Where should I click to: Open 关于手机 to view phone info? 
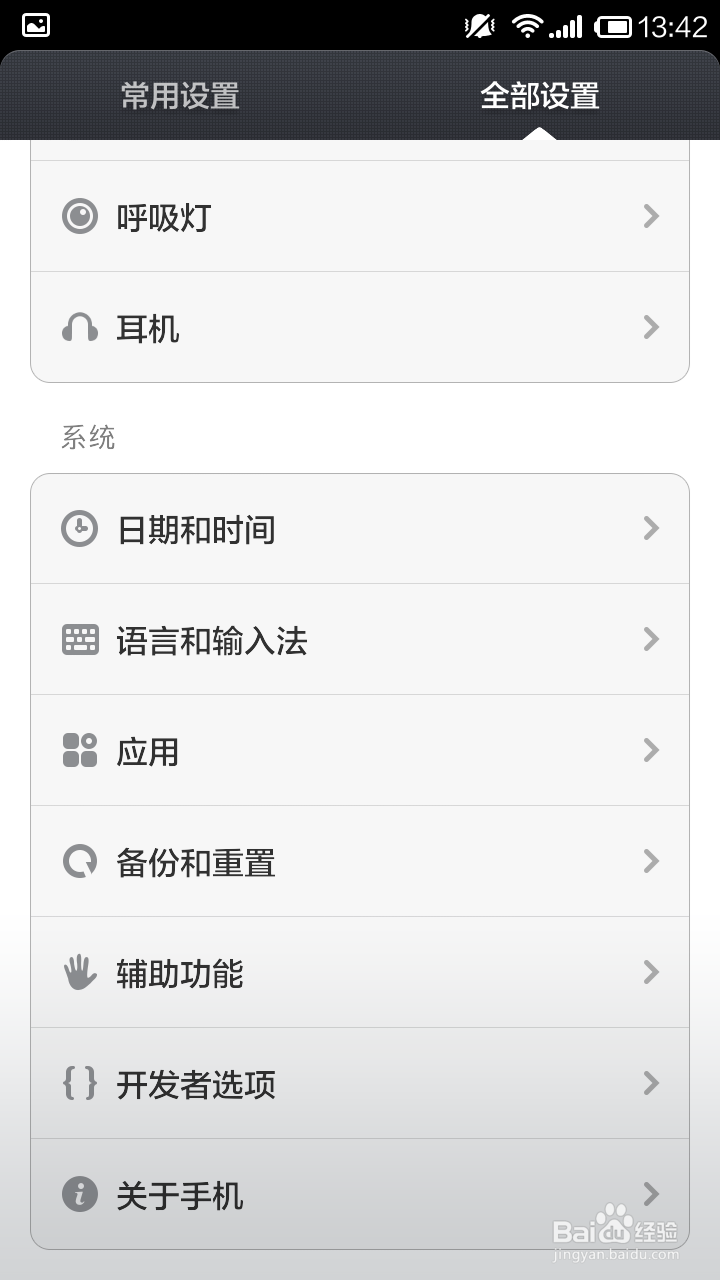click(360, 1195)
